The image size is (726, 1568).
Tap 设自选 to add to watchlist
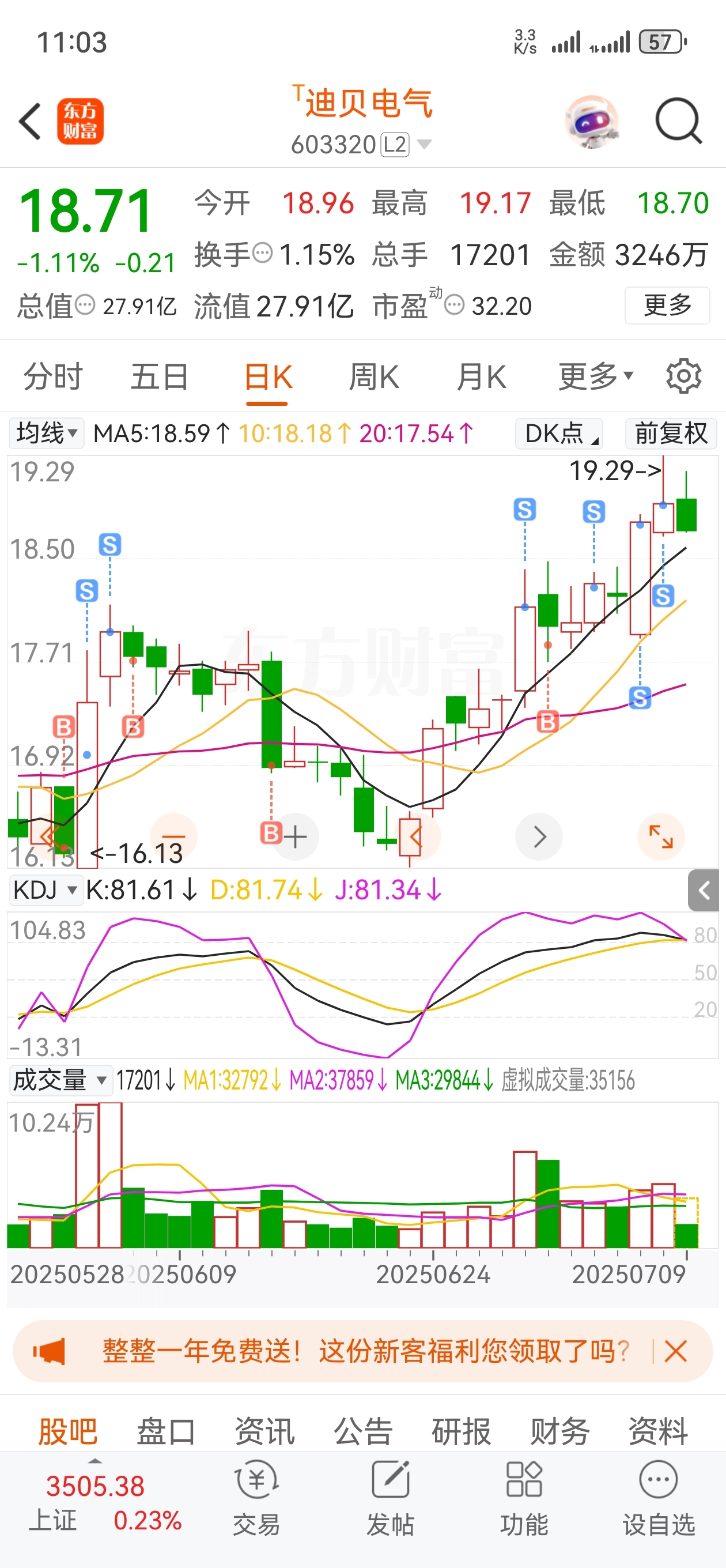(x=659, y=1499)
